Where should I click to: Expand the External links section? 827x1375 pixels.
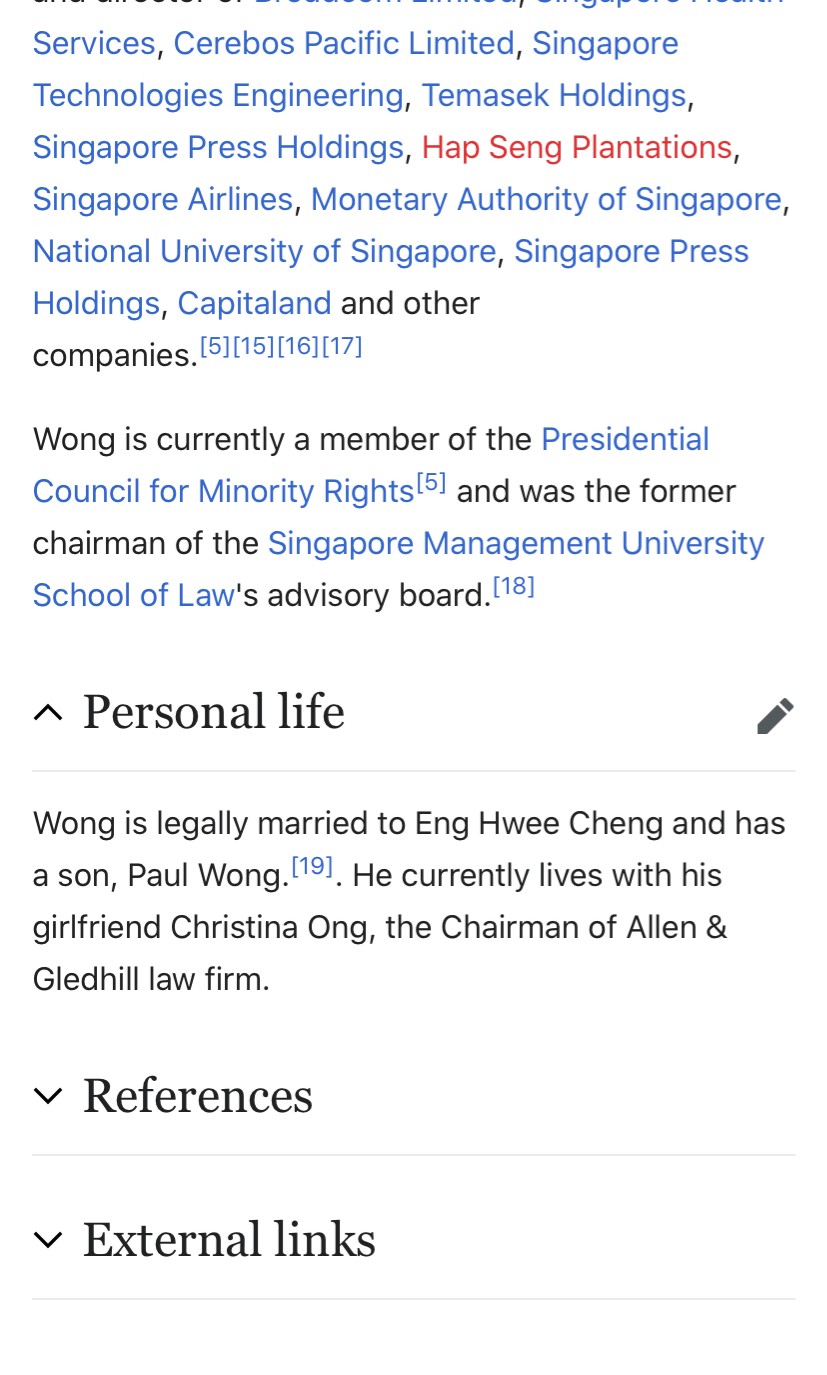point(47,1240)
